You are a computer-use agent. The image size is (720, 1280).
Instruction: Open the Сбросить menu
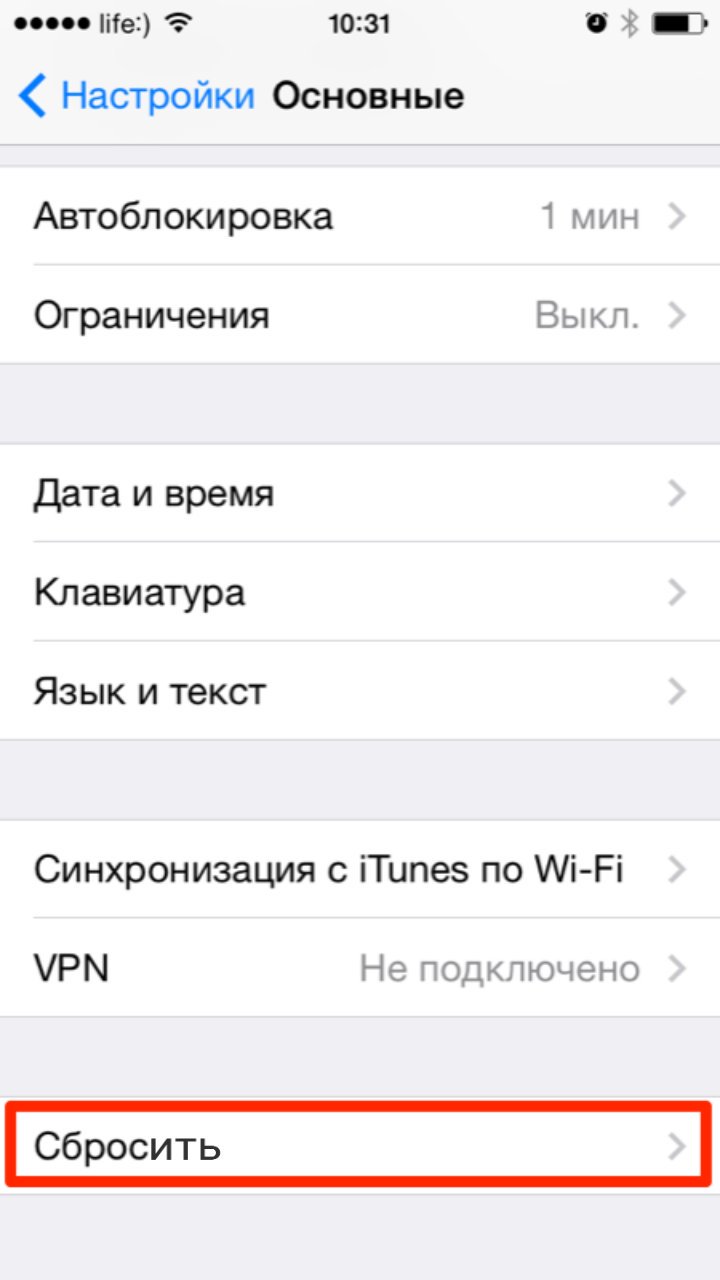point(360,1145)
